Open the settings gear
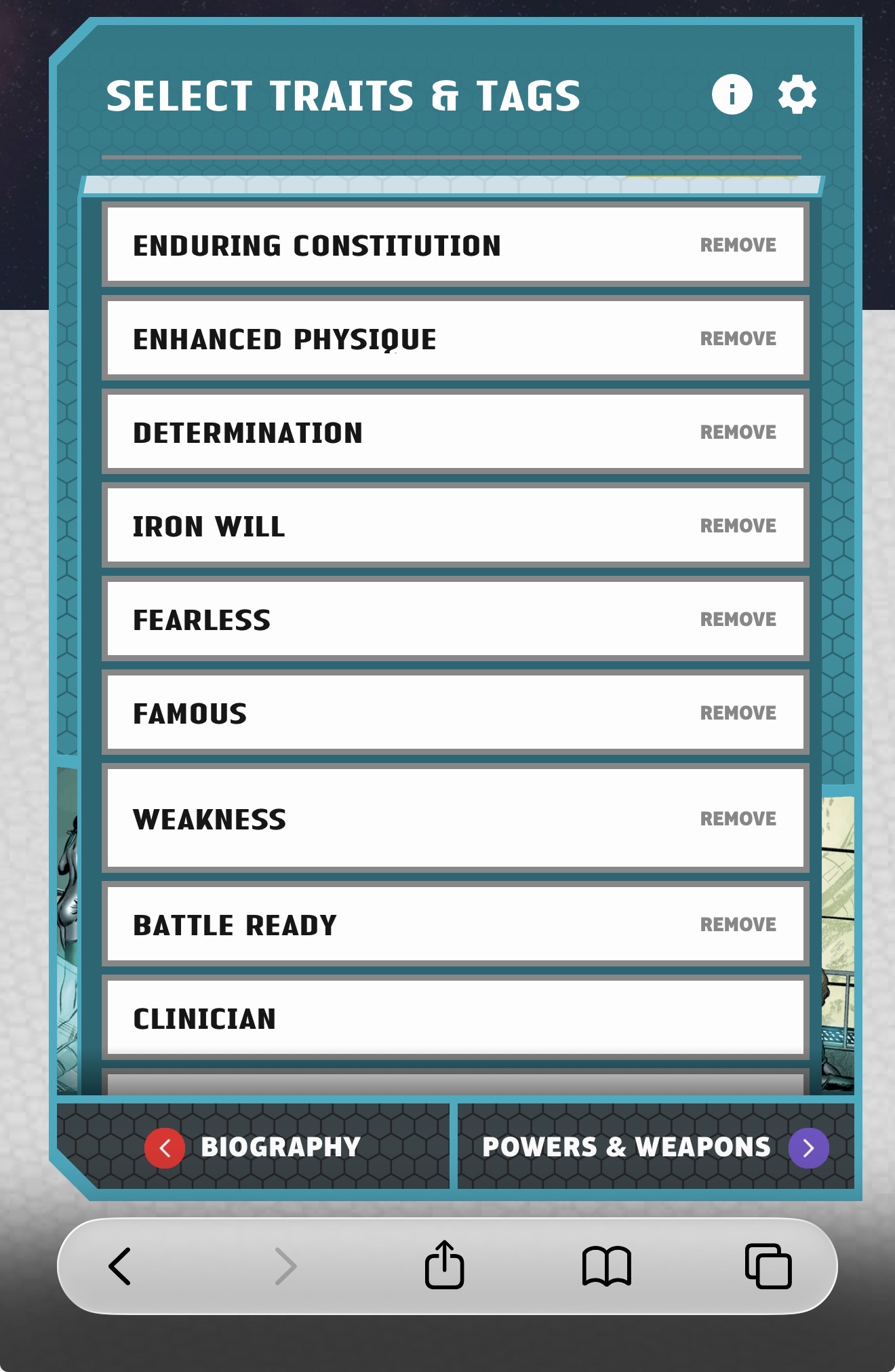This screenshot has height=1372, width=895. (x=797, y=94)
